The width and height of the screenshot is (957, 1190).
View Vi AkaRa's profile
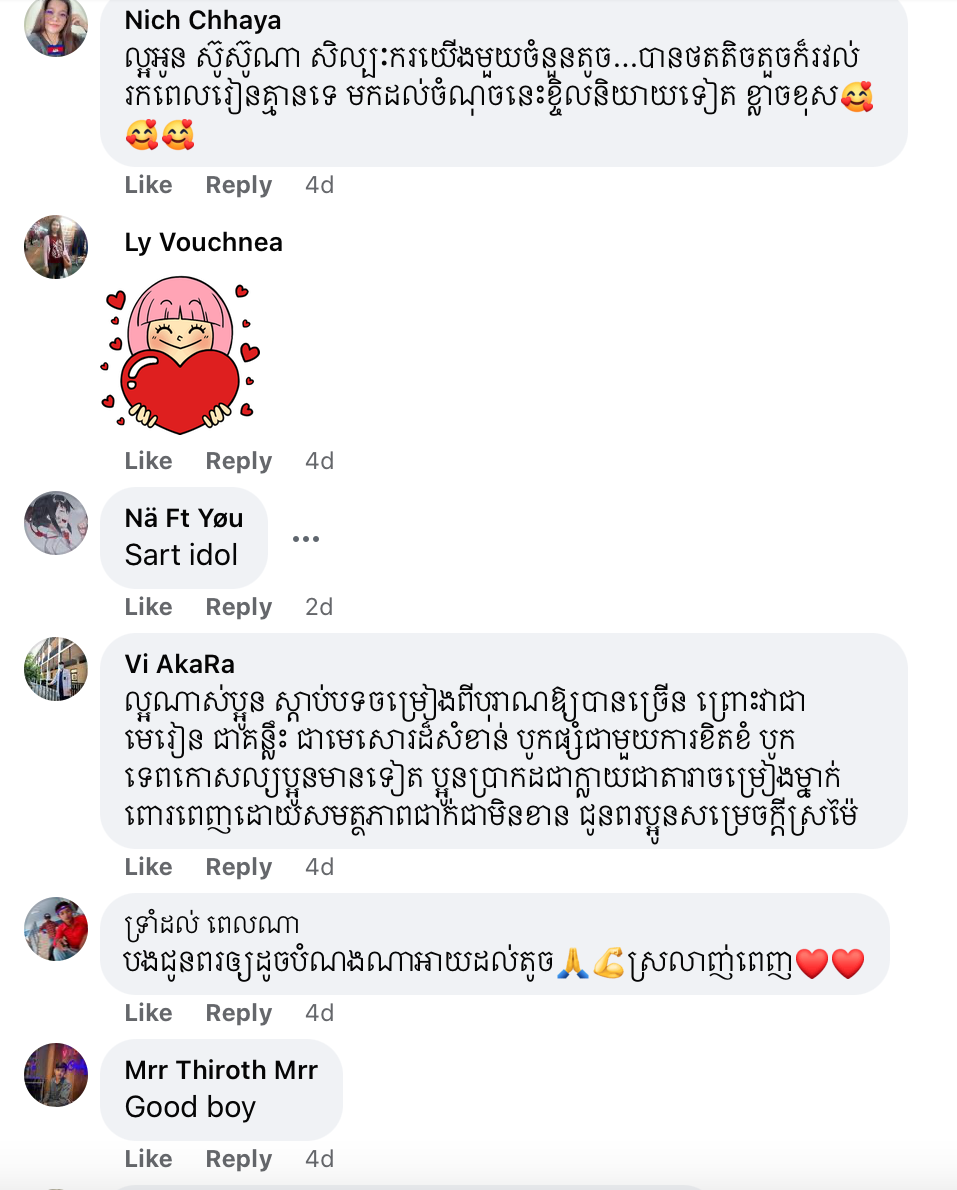(179, 665)
